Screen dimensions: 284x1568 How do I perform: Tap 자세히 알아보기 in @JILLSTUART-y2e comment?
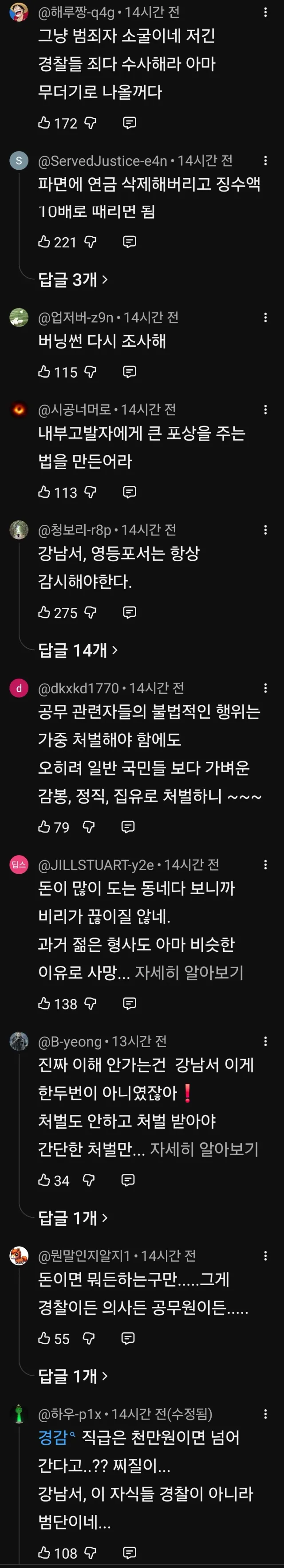189,972
